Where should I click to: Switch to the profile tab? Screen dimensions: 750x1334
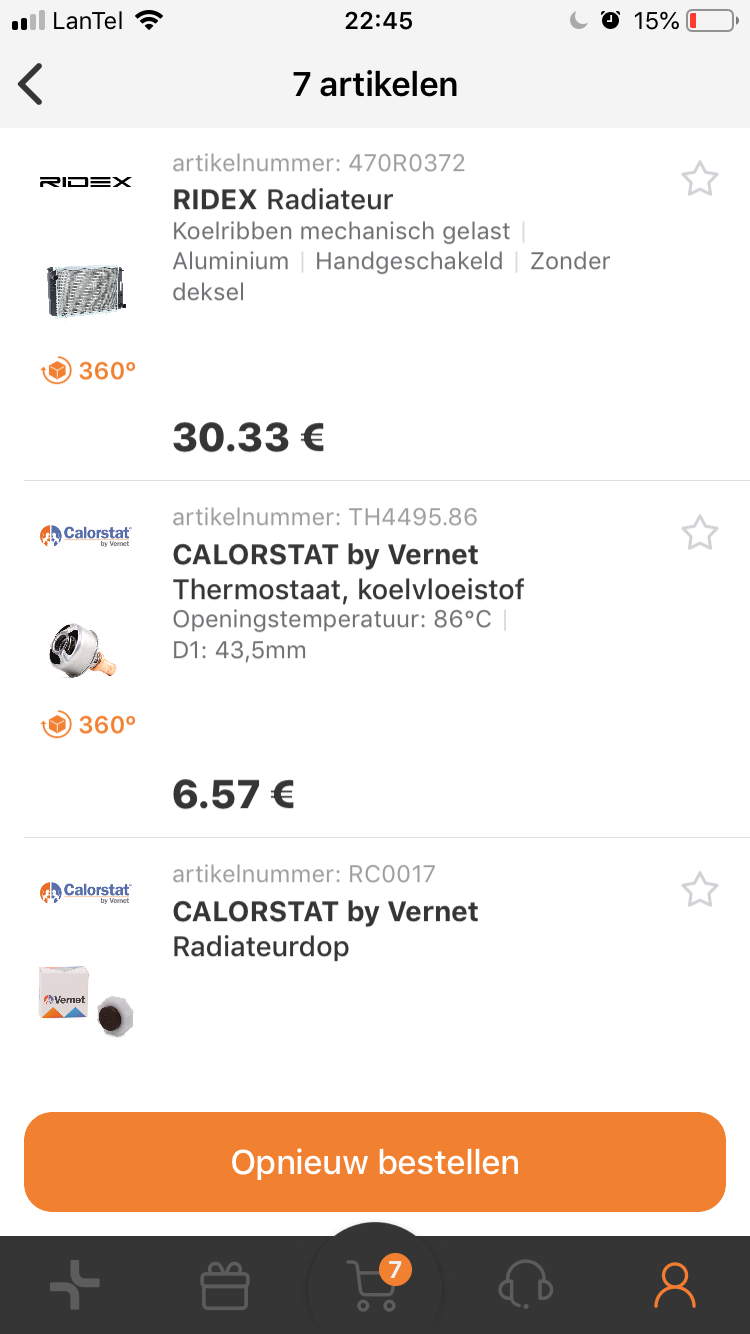[675, 1286]
